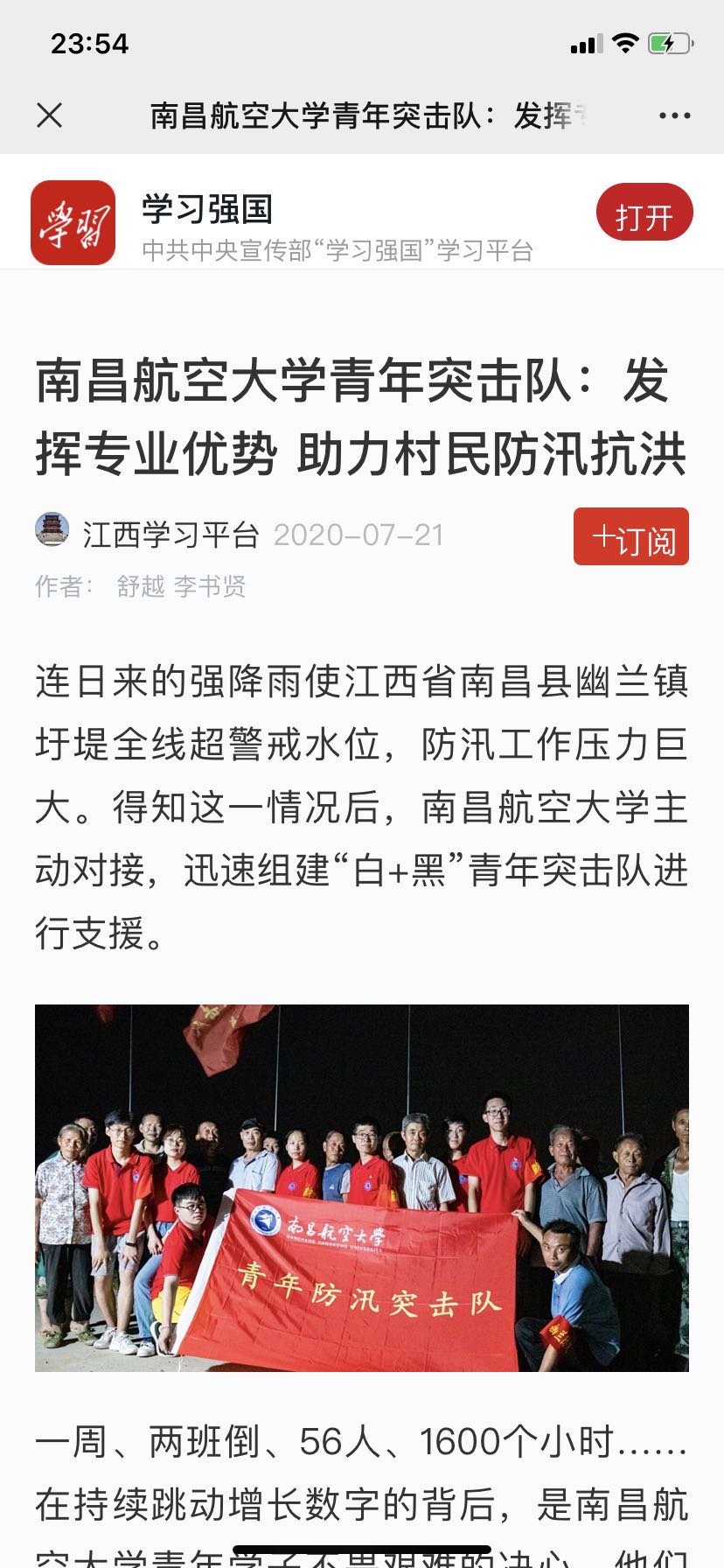
Task: Open the 江西学习平台 publisher page
Action: pyautogui.click(x=171, y=535)
